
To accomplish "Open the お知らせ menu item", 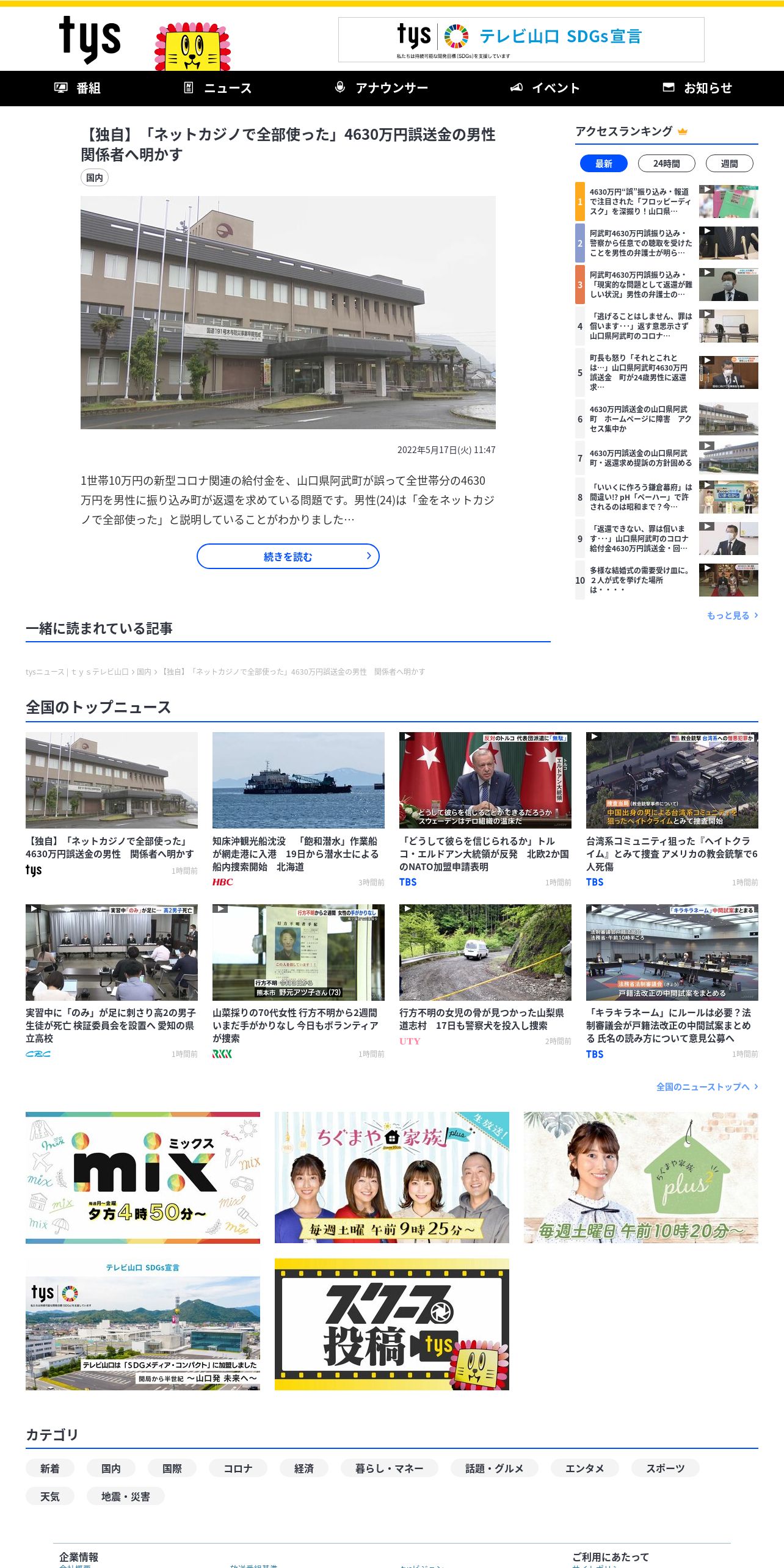I will tap(697, 88).
